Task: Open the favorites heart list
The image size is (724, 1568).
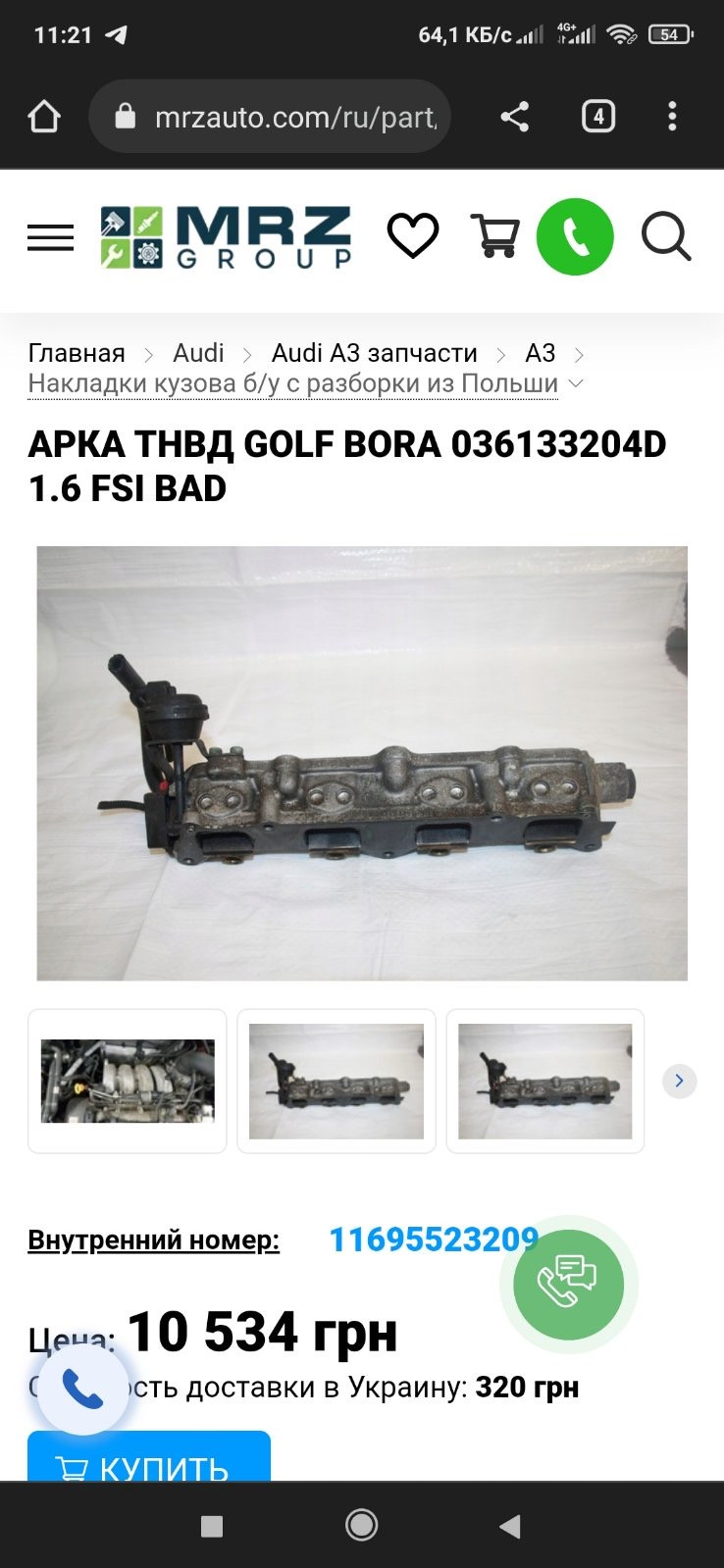Action: click(412, 236)
